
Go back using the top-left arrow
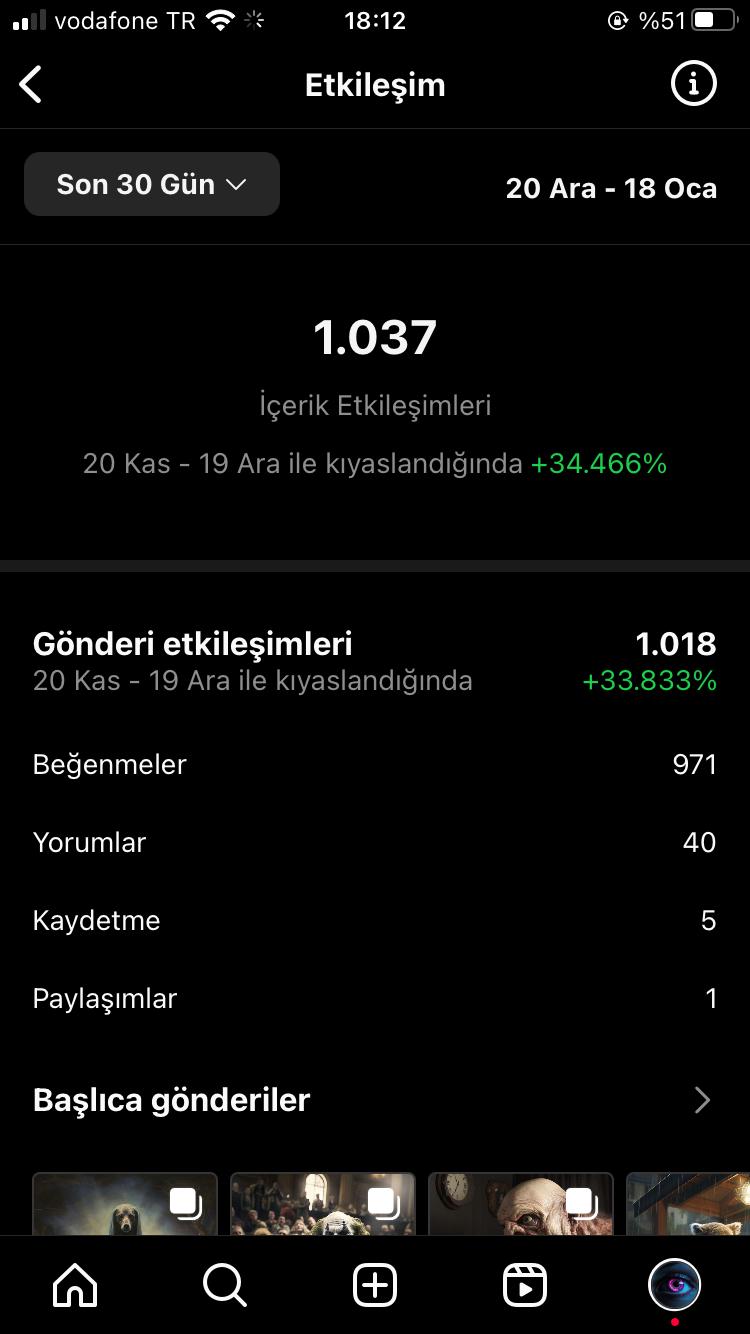[31, 85]
